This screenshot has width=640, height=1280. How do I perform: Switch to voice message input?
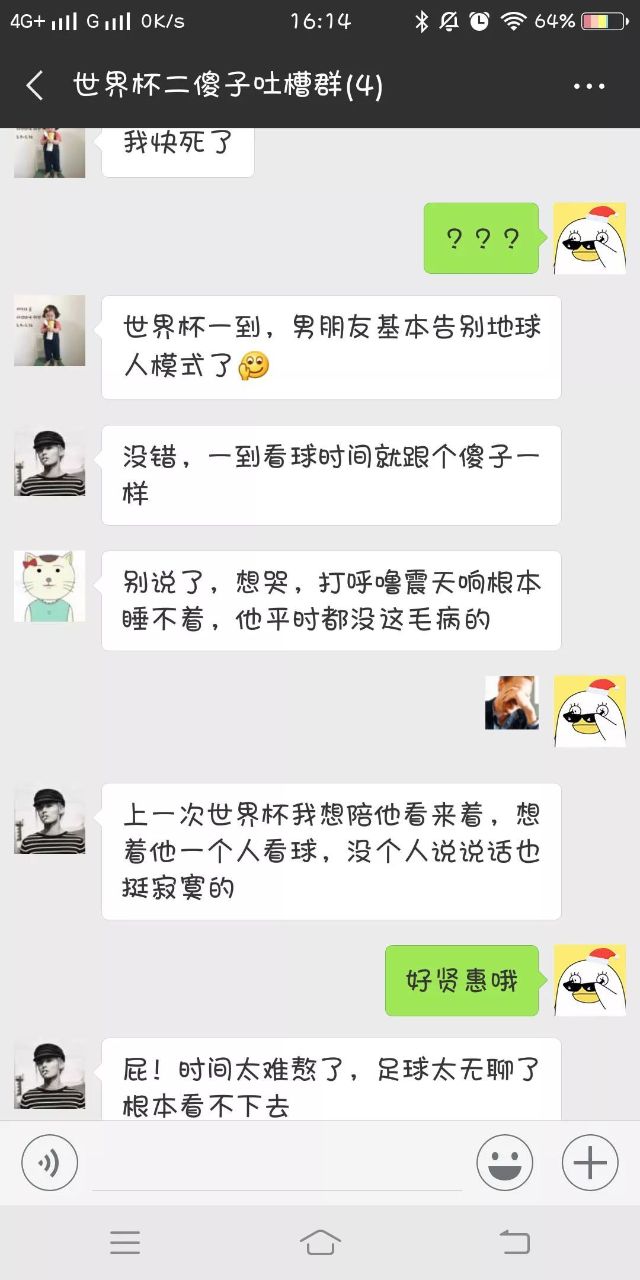click(49, 1163)
